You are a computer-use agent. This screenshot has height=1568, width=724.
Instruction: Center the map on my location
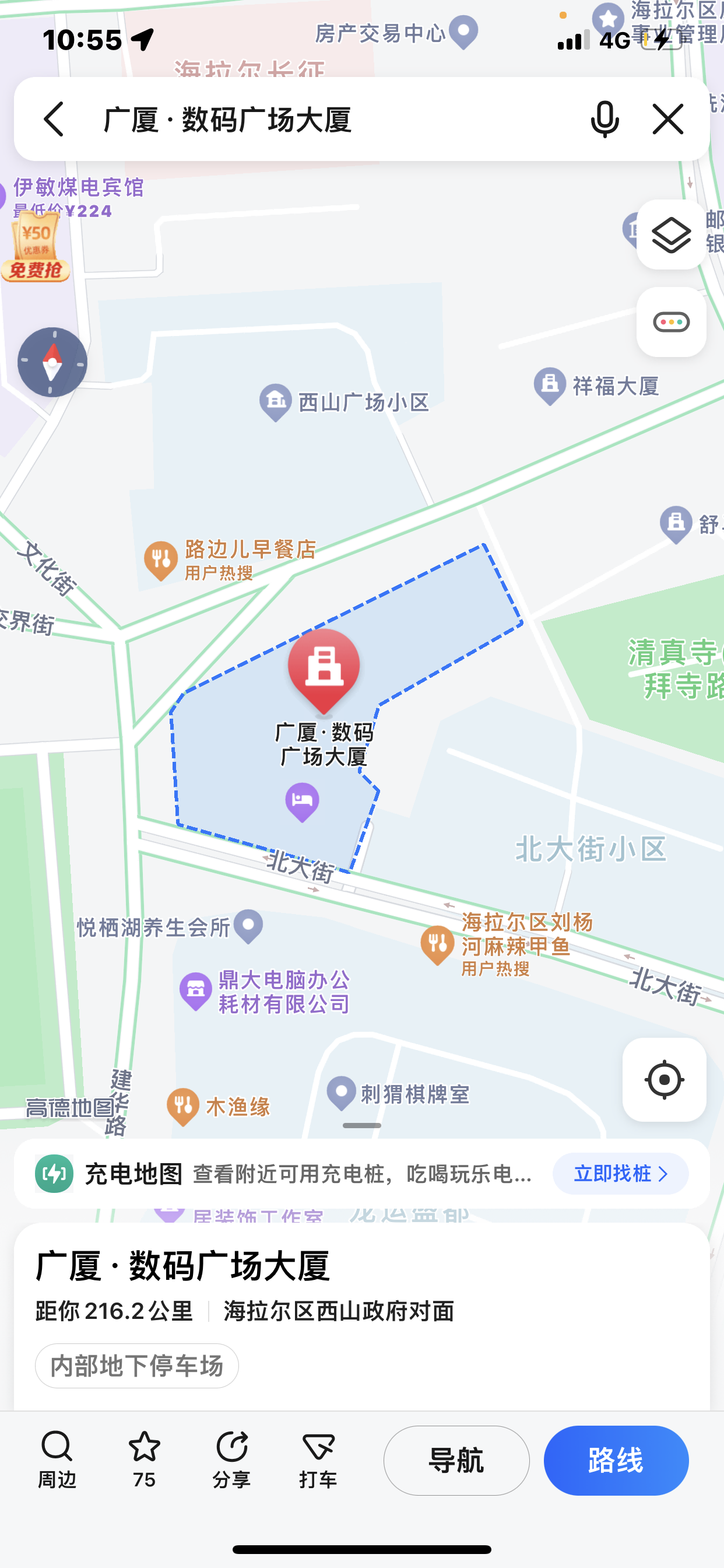664,1080
